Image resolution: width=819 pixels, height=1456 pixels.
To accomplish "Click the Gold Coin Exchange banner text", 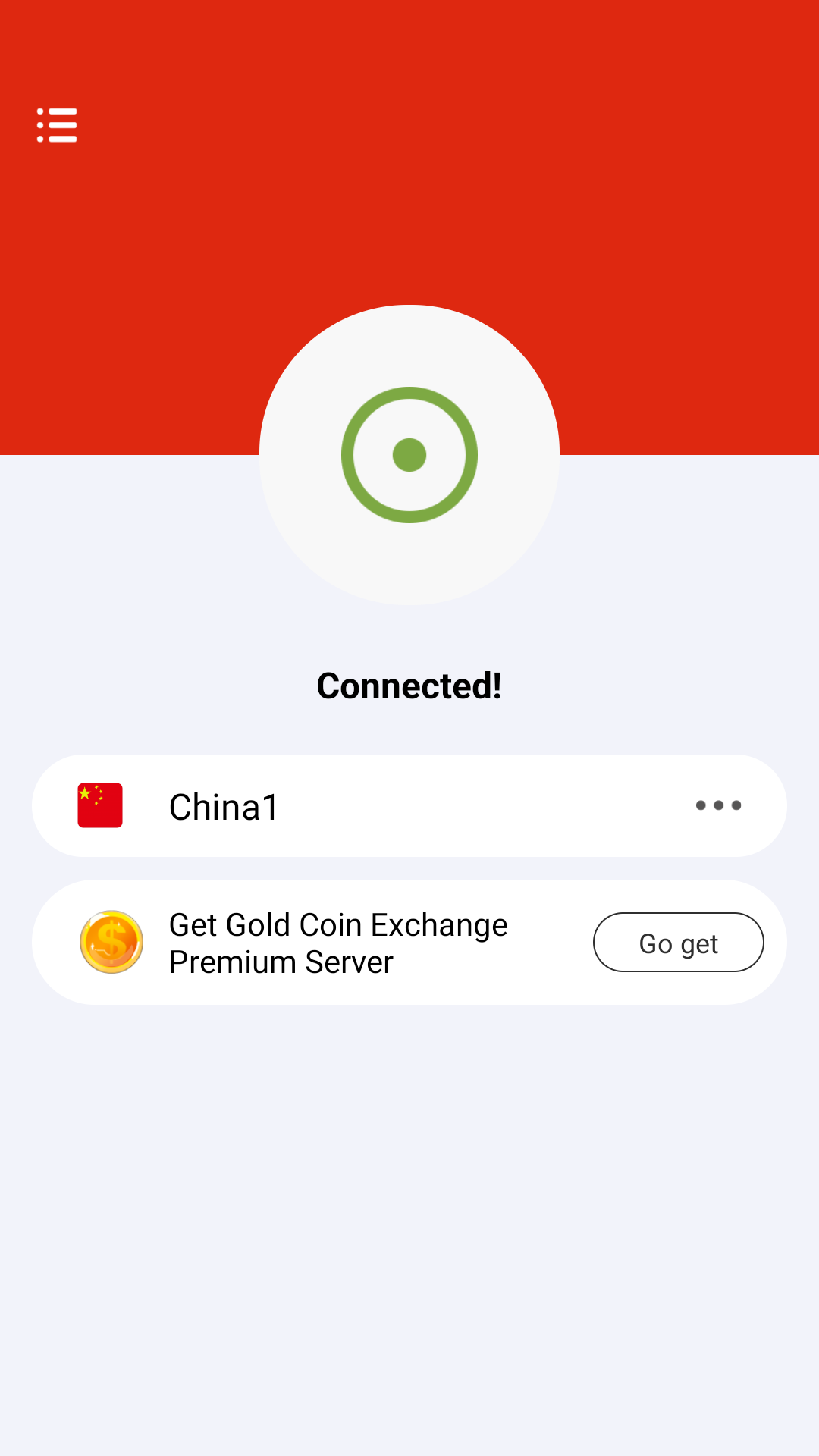I will point(338,943).
